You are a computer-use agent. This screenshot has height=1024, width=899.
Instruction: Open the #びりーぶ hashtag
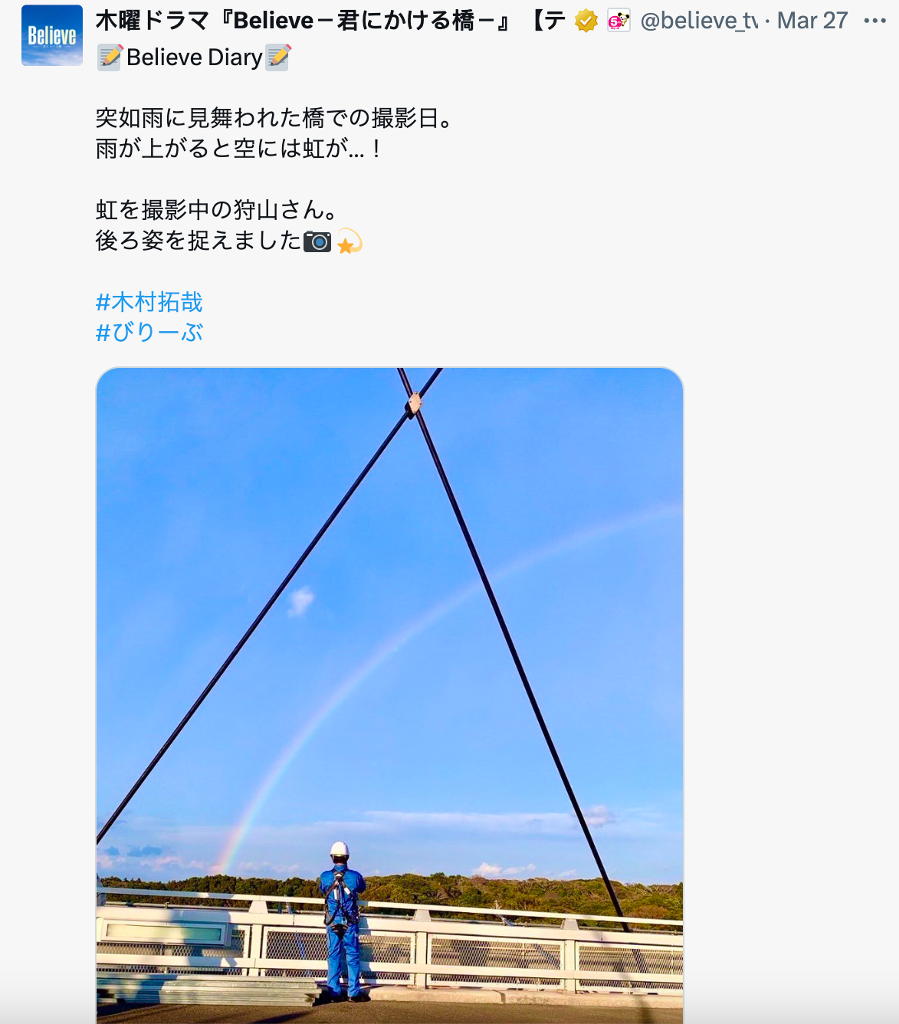[149, 333]
